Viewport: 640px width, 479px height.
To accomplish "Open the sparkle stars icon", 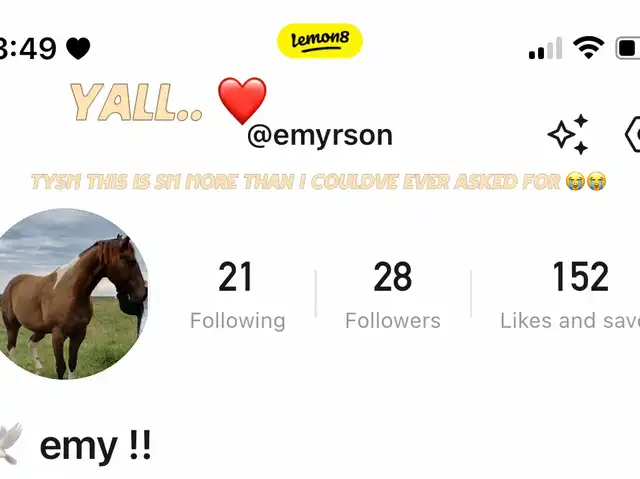I will [x=568, y=135].
